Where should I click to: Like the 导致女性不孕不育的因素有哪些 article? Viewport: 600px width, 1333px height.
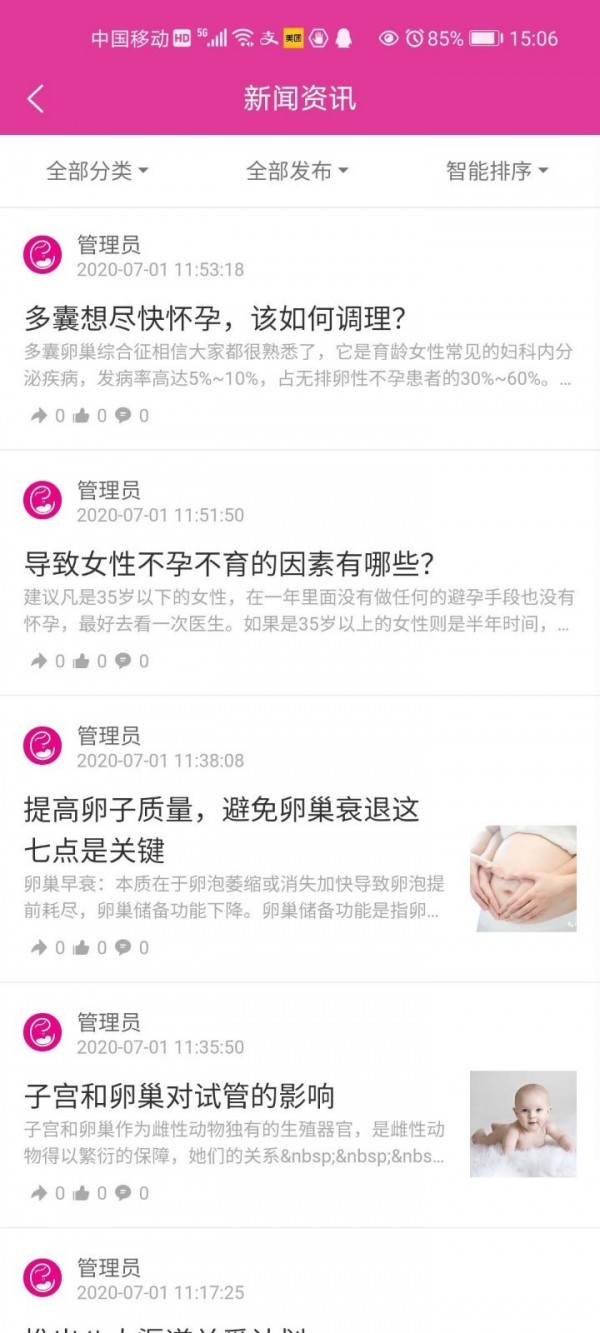[x=82, y=661]
